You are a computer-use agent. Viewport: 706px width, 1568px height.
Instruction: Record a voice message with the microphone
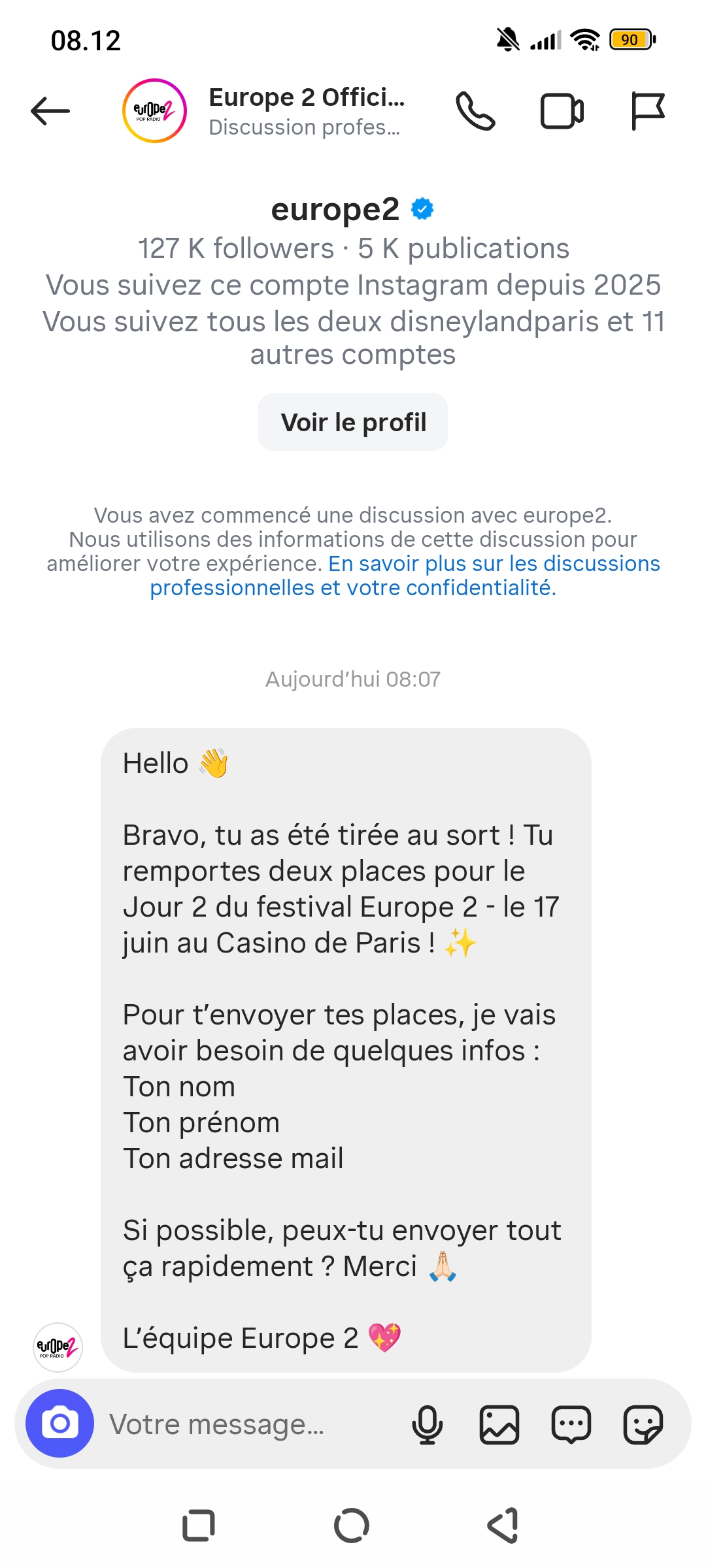pyautogui.click(x=428, y=1424)
